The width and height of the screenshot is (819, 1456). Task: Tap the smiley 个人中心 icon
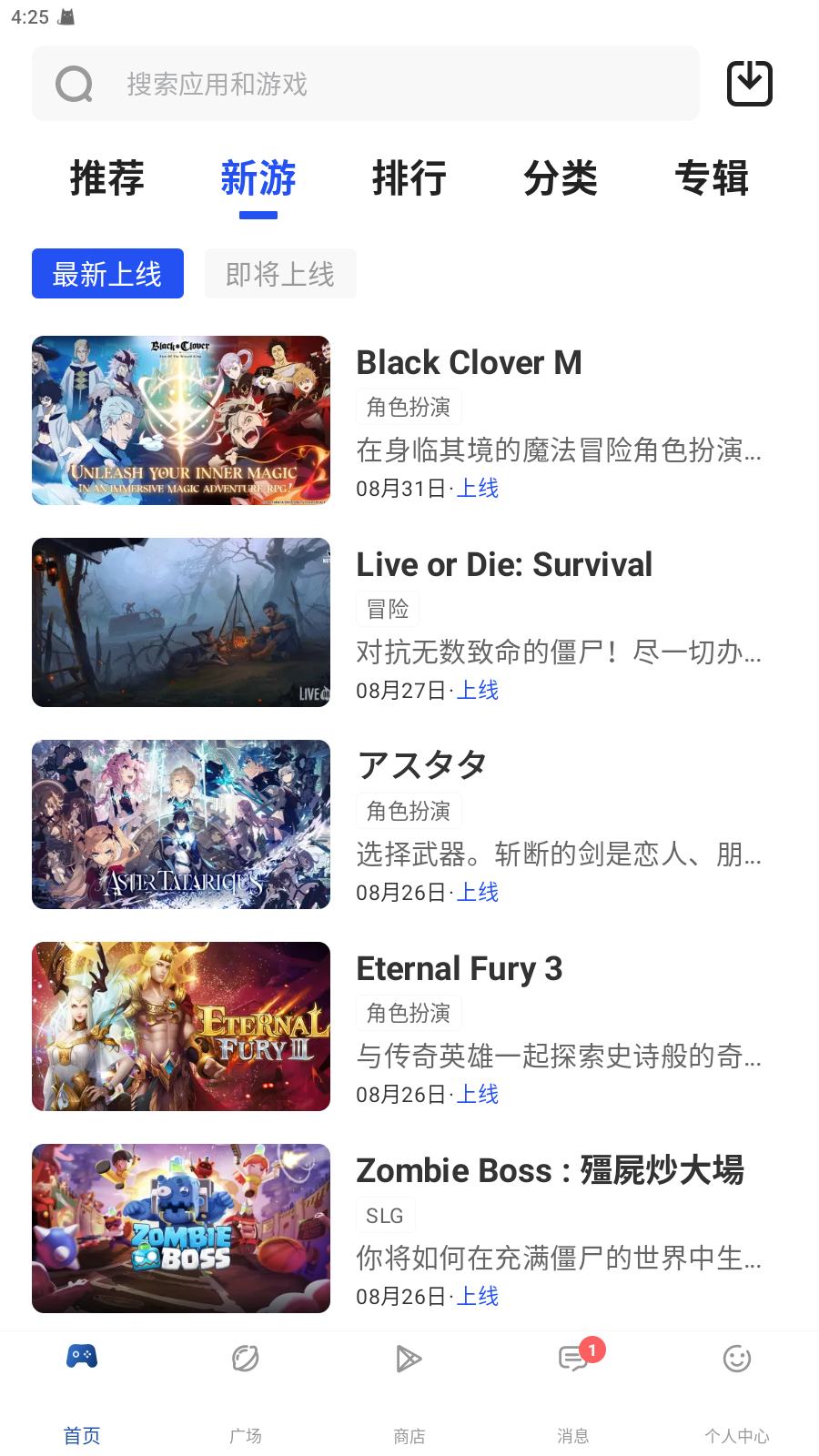pos(736,1357)
